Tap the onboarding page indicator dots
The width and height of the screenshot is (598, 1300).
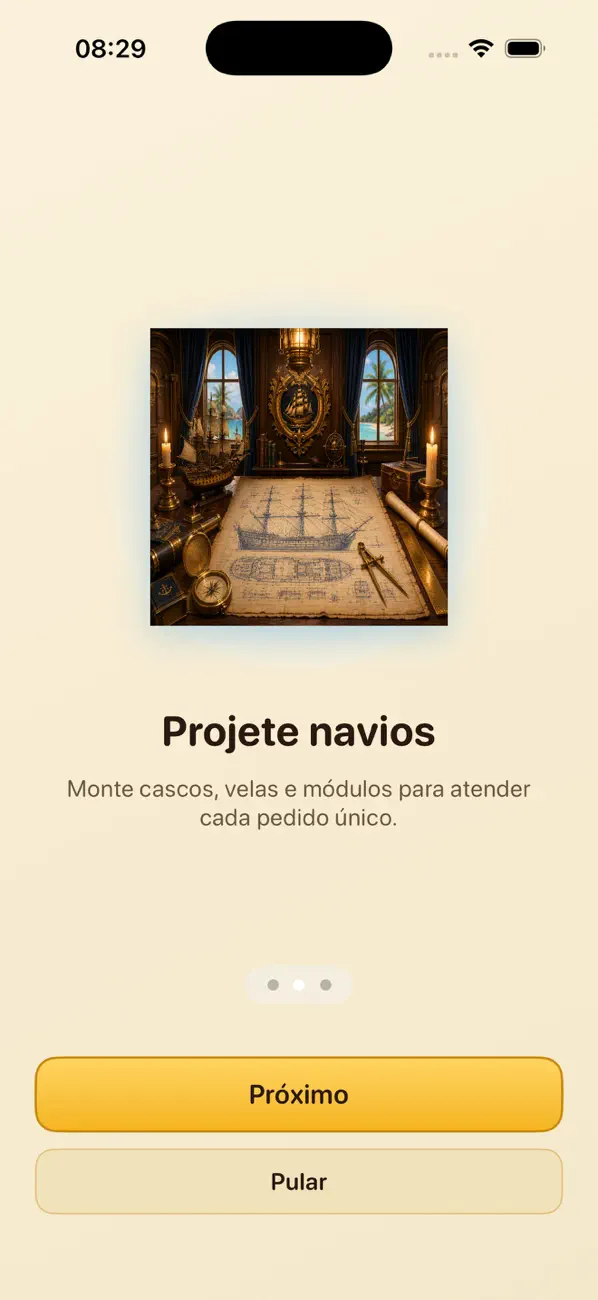click(299, 985)
